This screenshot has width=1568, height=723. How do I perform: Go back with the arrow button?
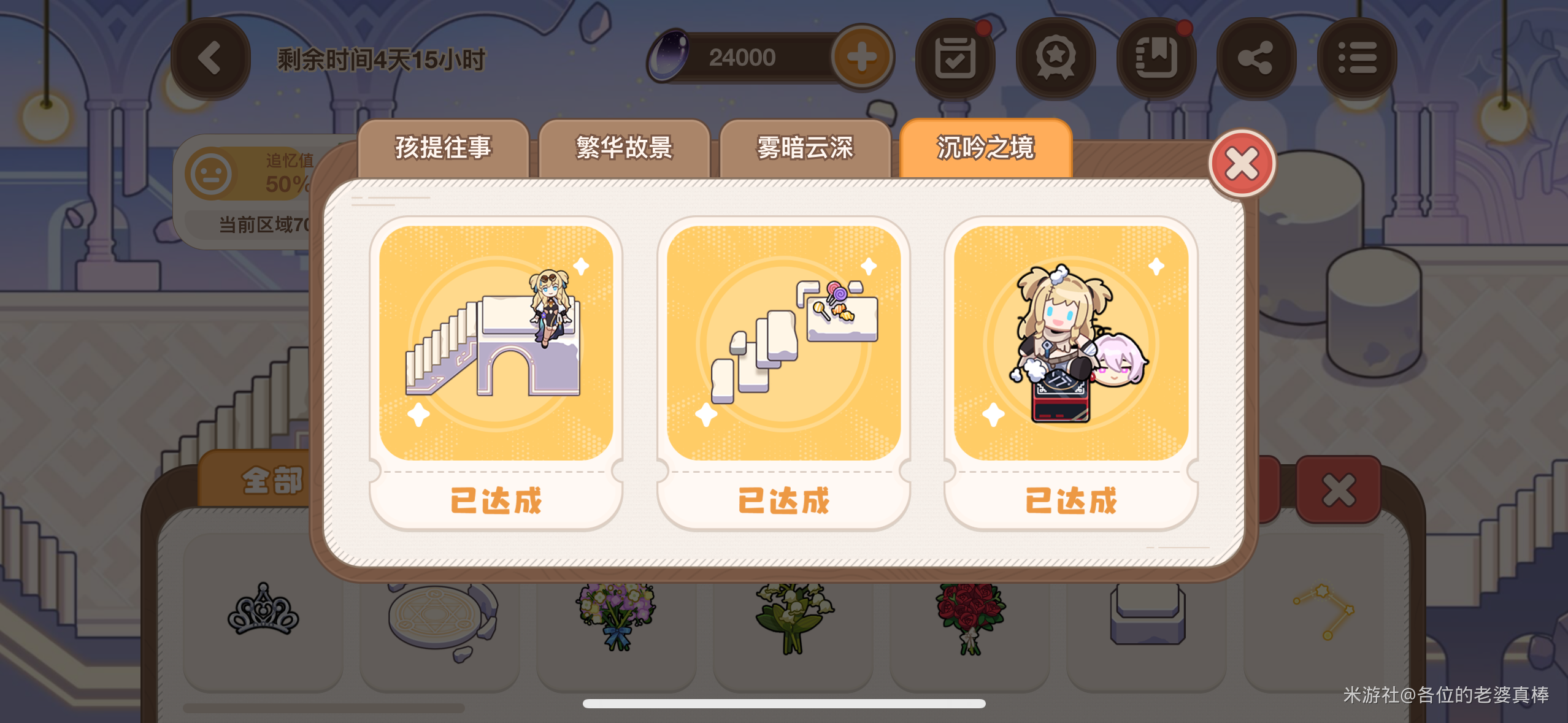pyautogui.click(x=210, y=59)
